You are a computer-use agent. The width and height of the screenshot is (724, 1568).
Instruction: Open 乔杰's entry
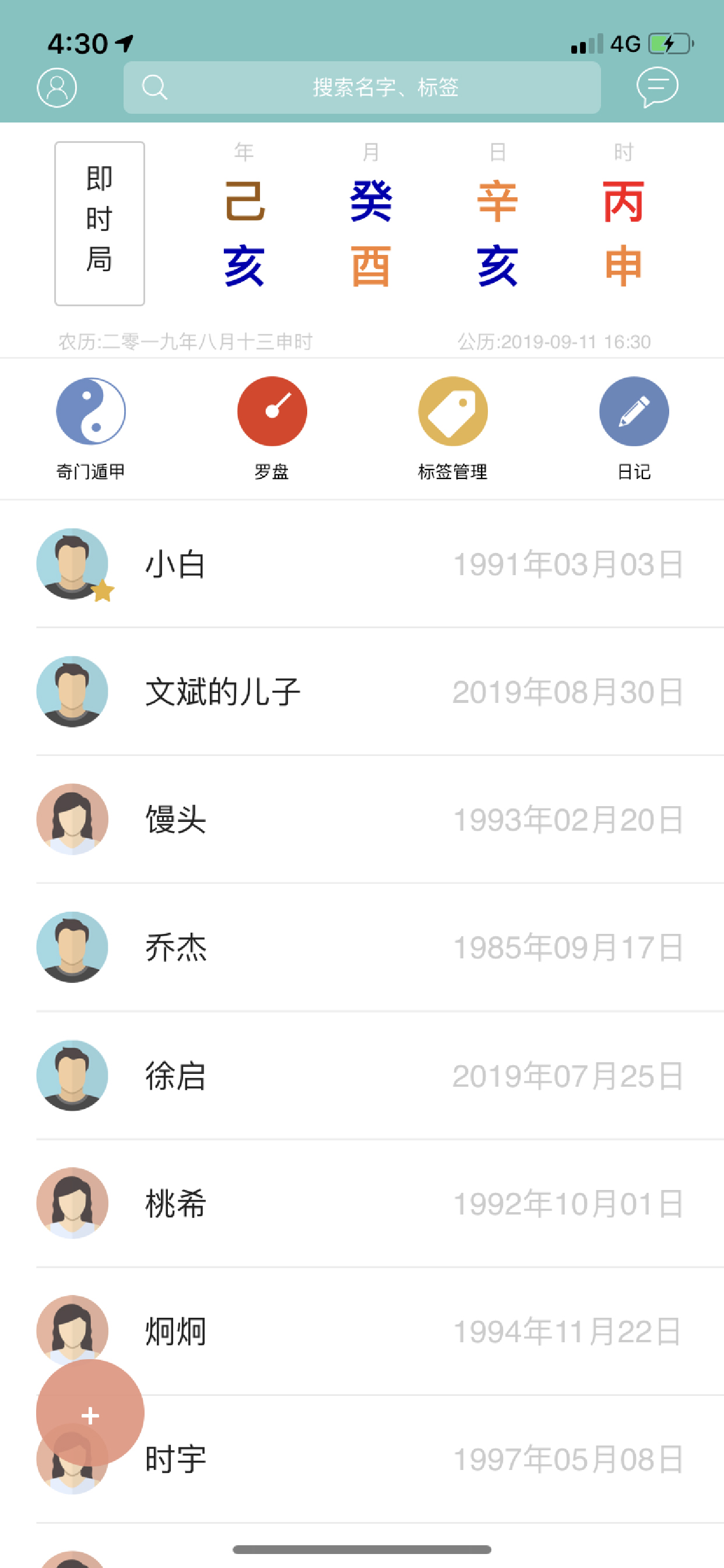click(362, 947)
